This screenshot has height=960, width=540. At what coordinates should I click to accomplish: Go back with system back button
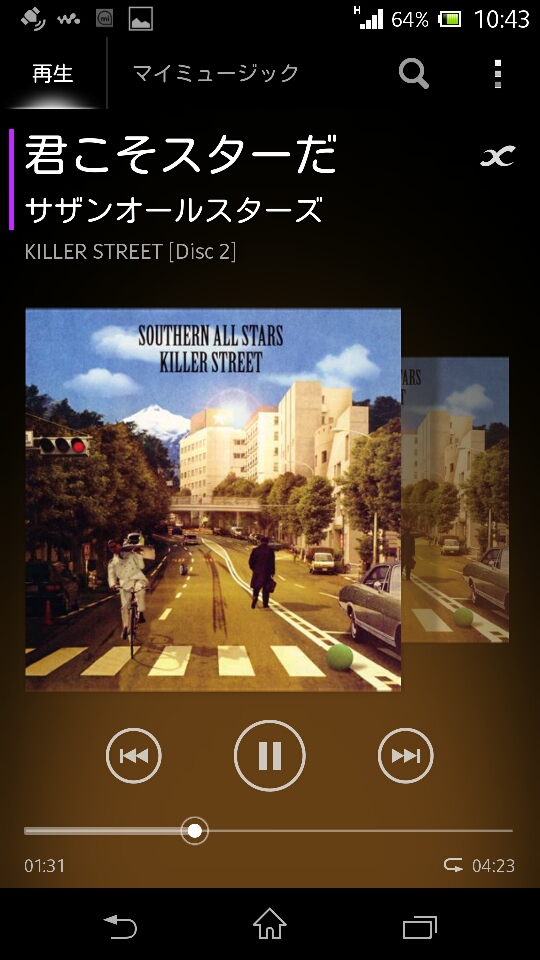point(120,926)
